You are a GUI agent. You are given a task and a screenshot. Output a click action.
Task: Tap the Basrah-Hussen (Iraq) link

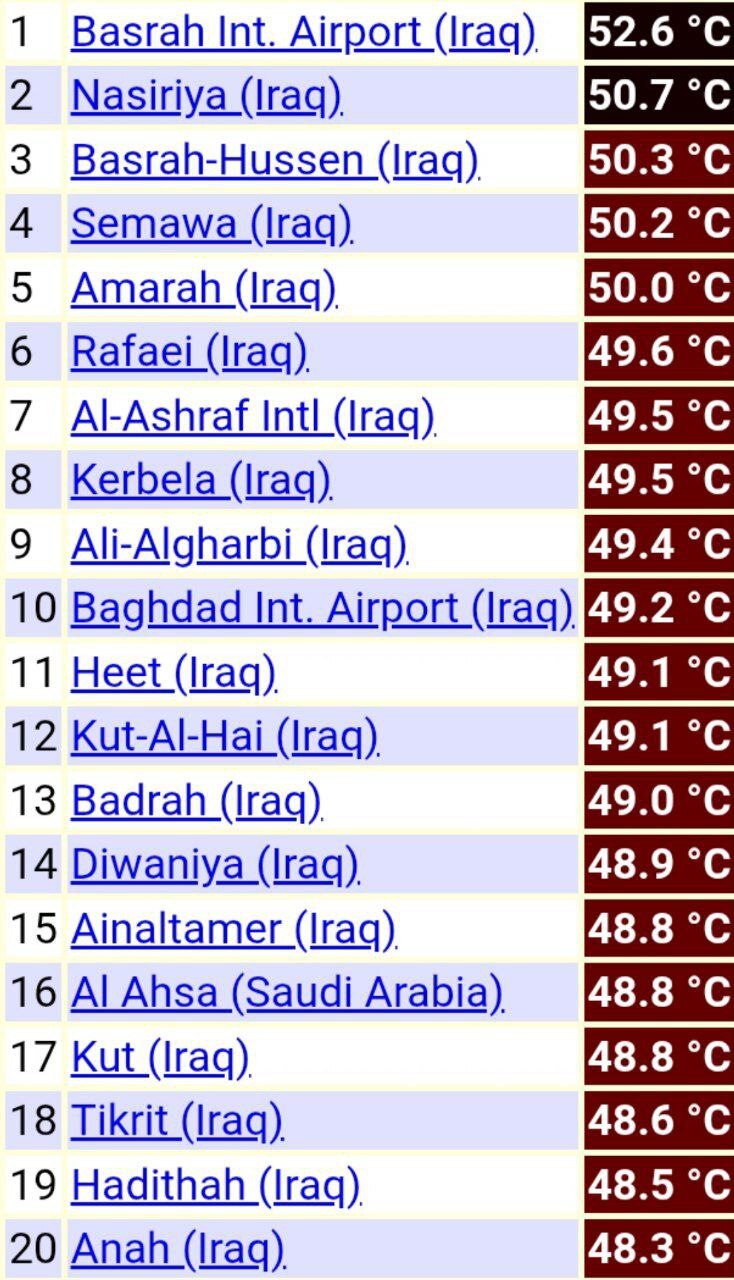tap(275, 161)
